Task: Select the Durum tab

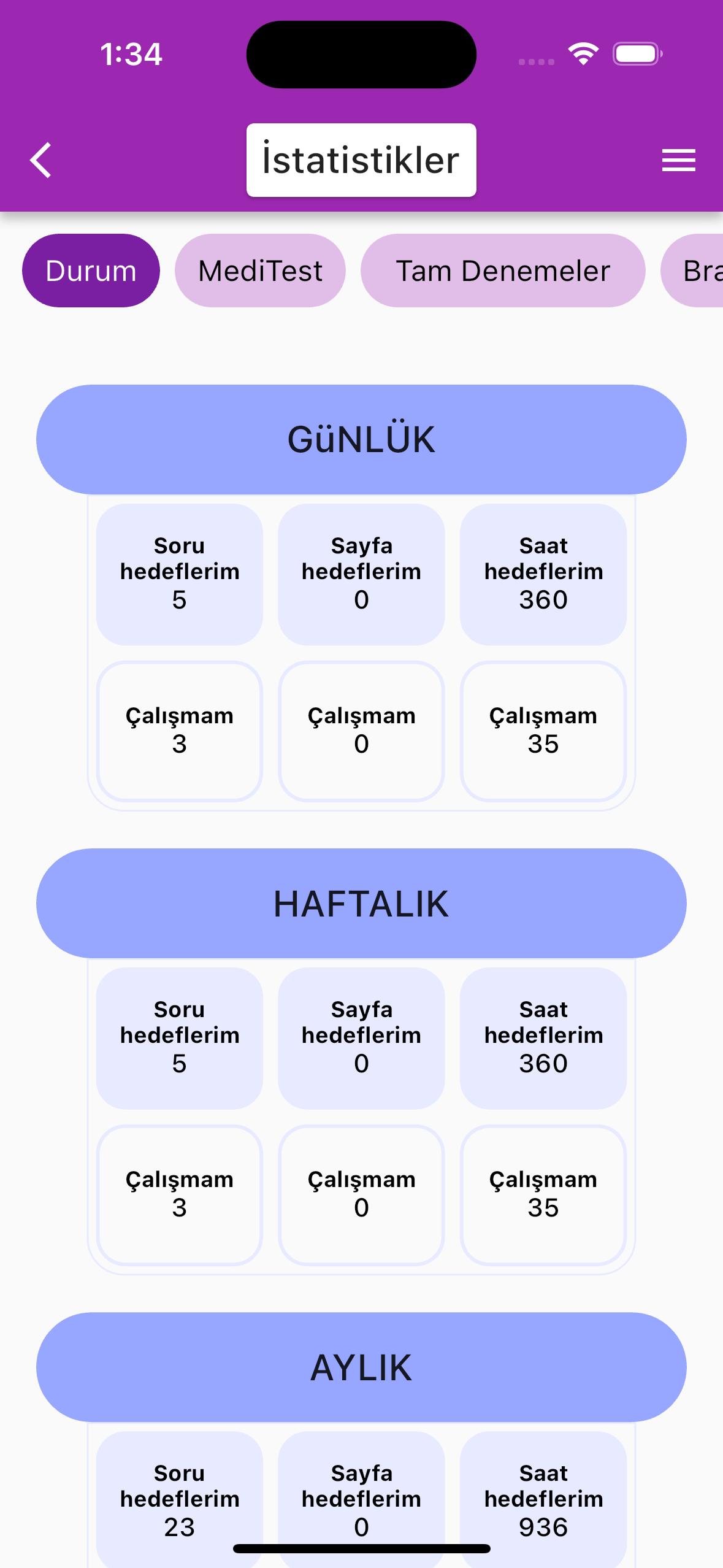Action: tap(91, 271)
